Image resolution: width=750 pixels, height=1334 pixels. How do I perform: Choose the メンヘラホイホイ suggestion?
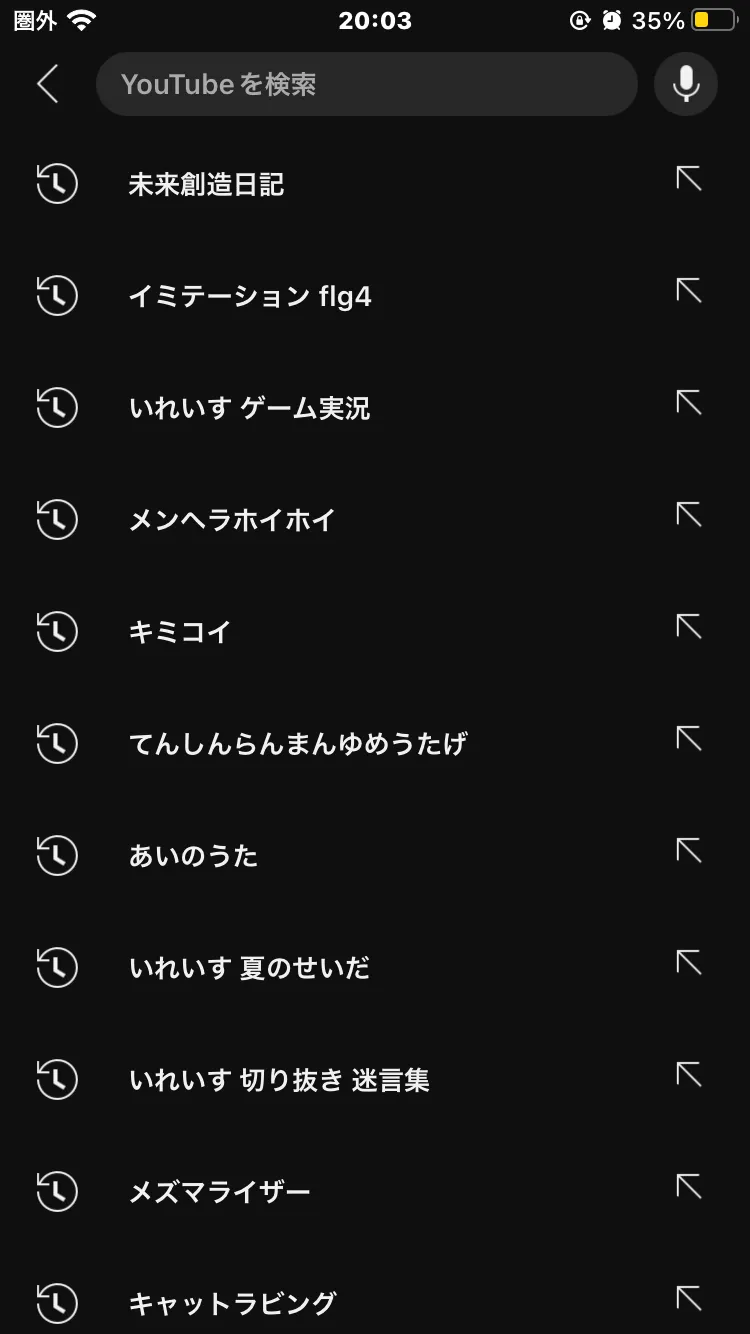tap(375, 520)
